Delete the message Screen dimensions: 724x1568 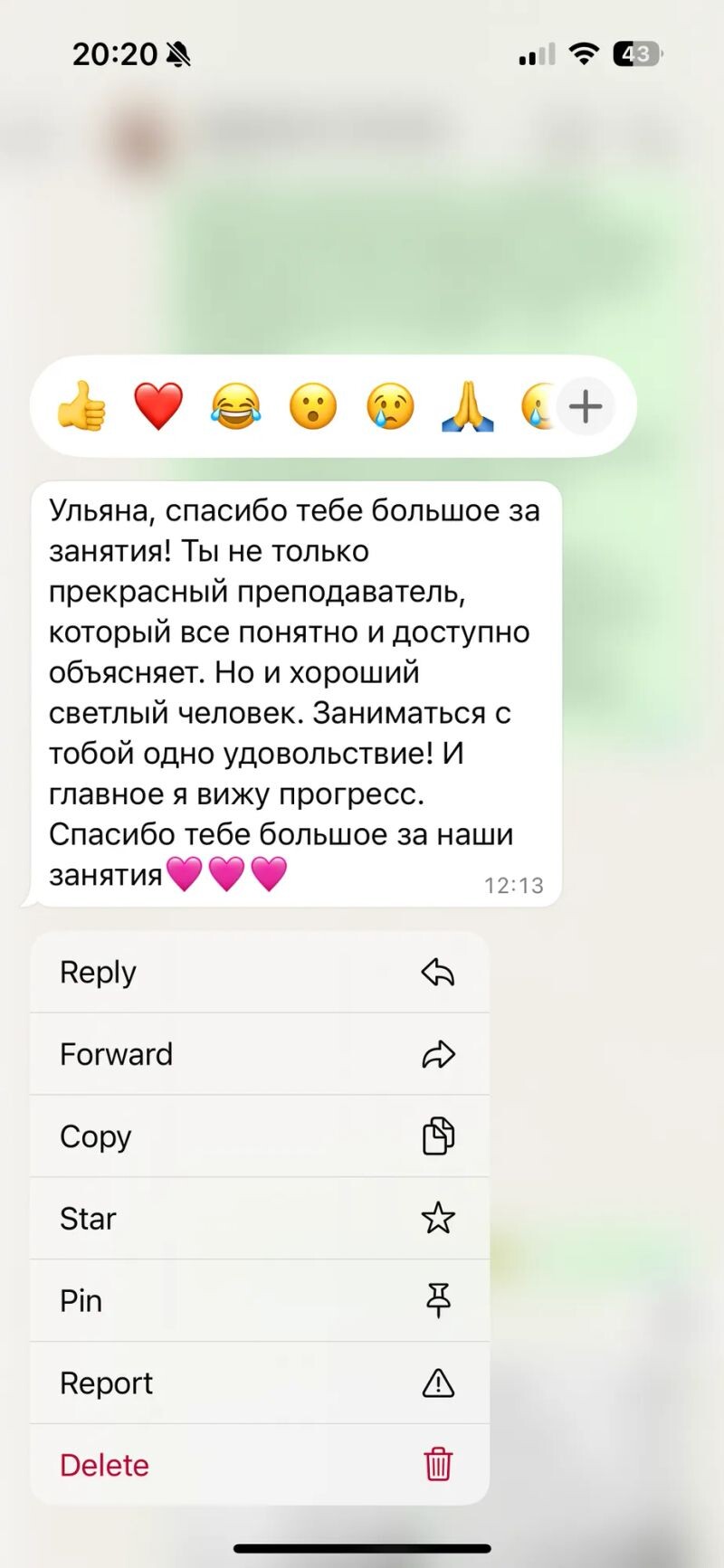click(260, 1465)
